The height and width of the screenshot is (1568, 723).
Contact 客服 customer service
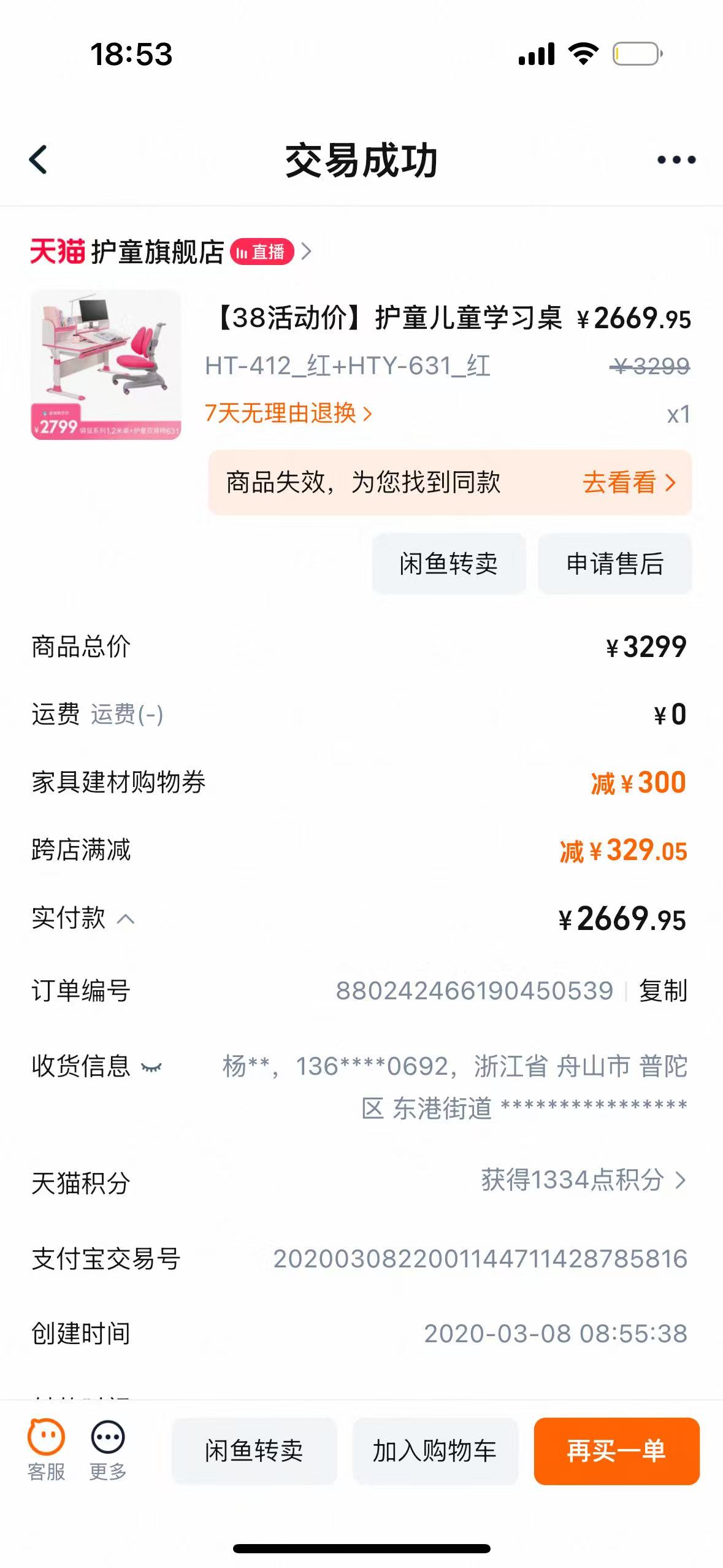pyautogui.click(x=46, y=1450)
